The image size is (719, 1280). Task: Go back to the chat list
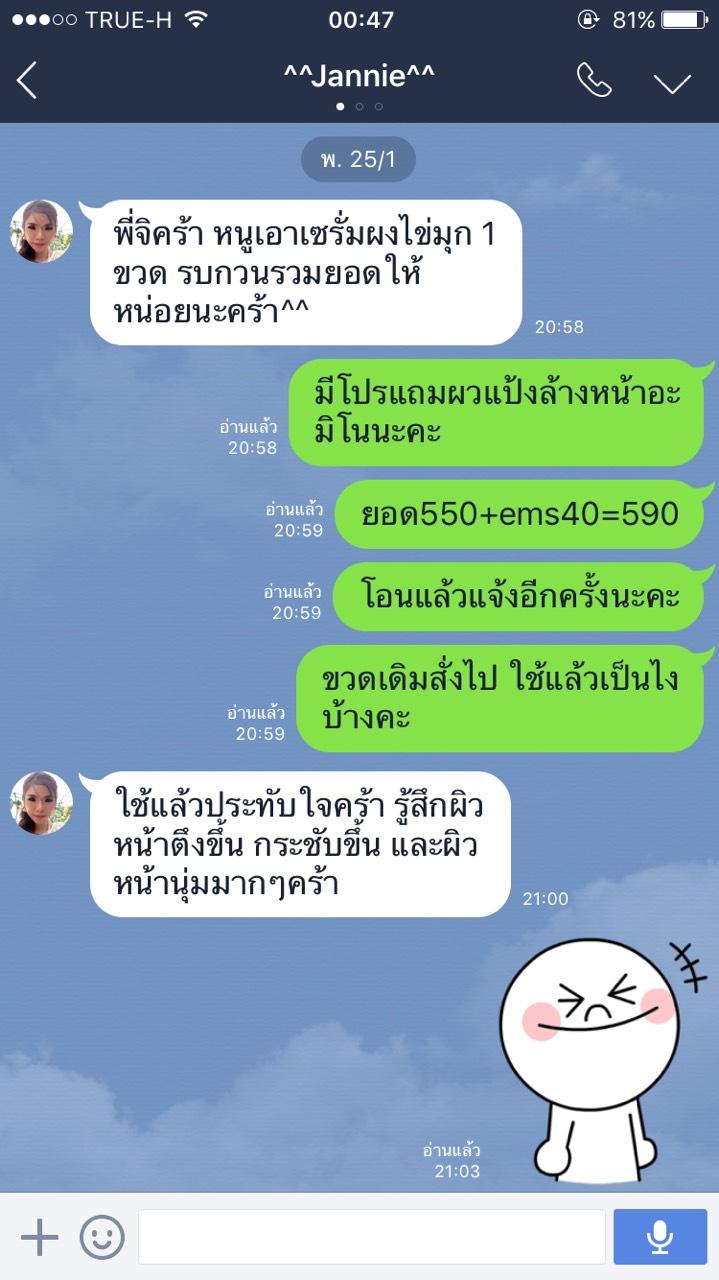click(27, 80)
